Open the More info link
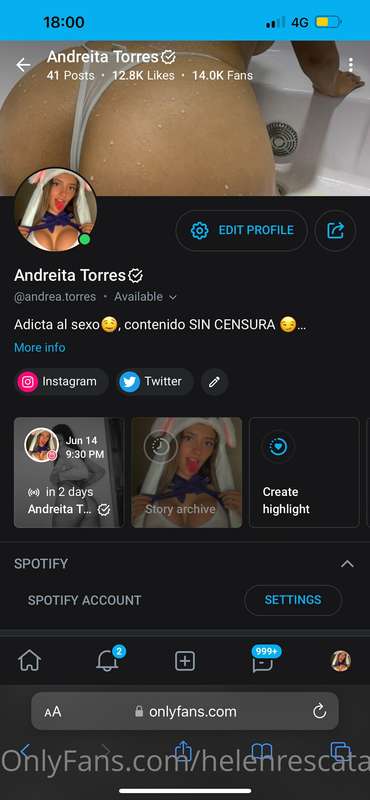Viewport: 370px width, 800px height. coord(40,347)
